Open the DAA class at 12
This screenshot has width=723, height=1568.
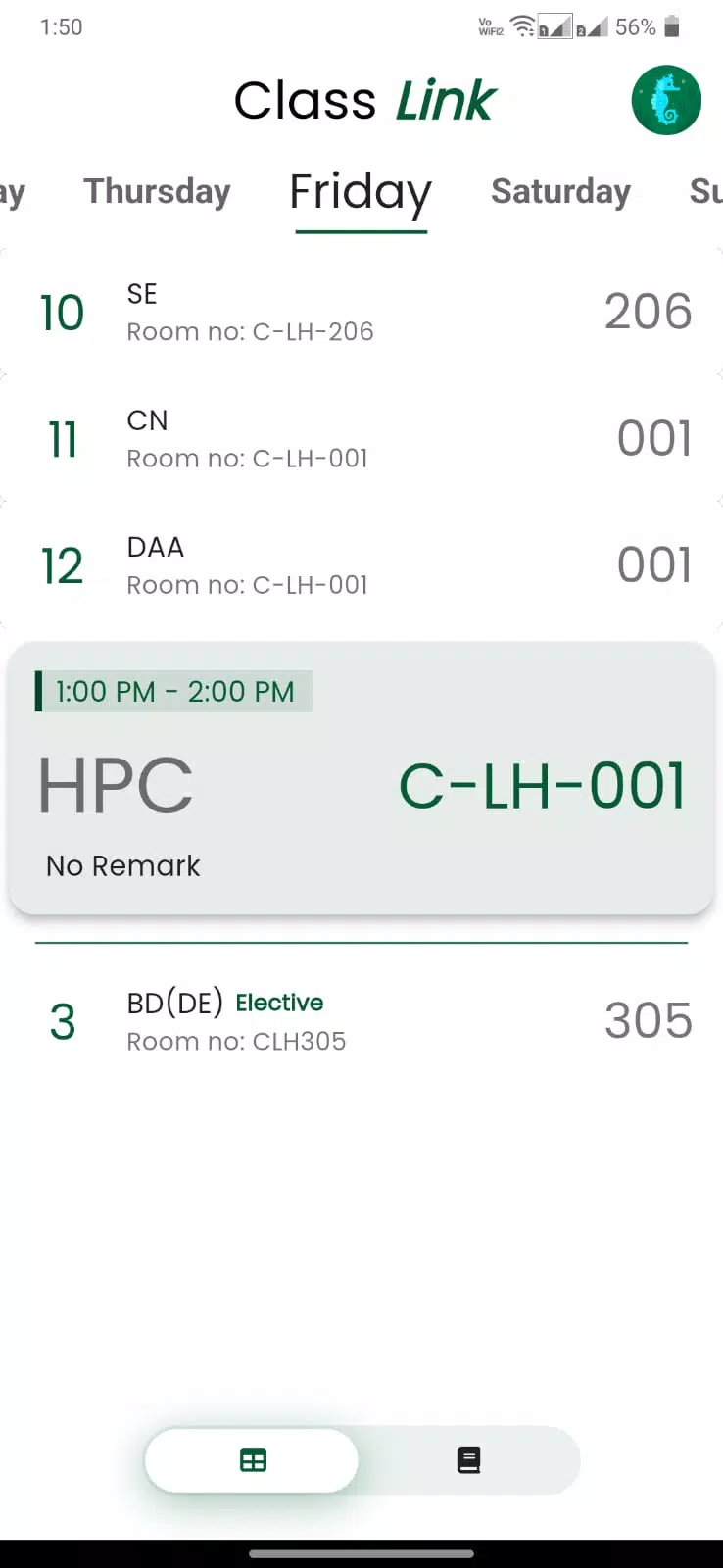[x=361, y=565]
